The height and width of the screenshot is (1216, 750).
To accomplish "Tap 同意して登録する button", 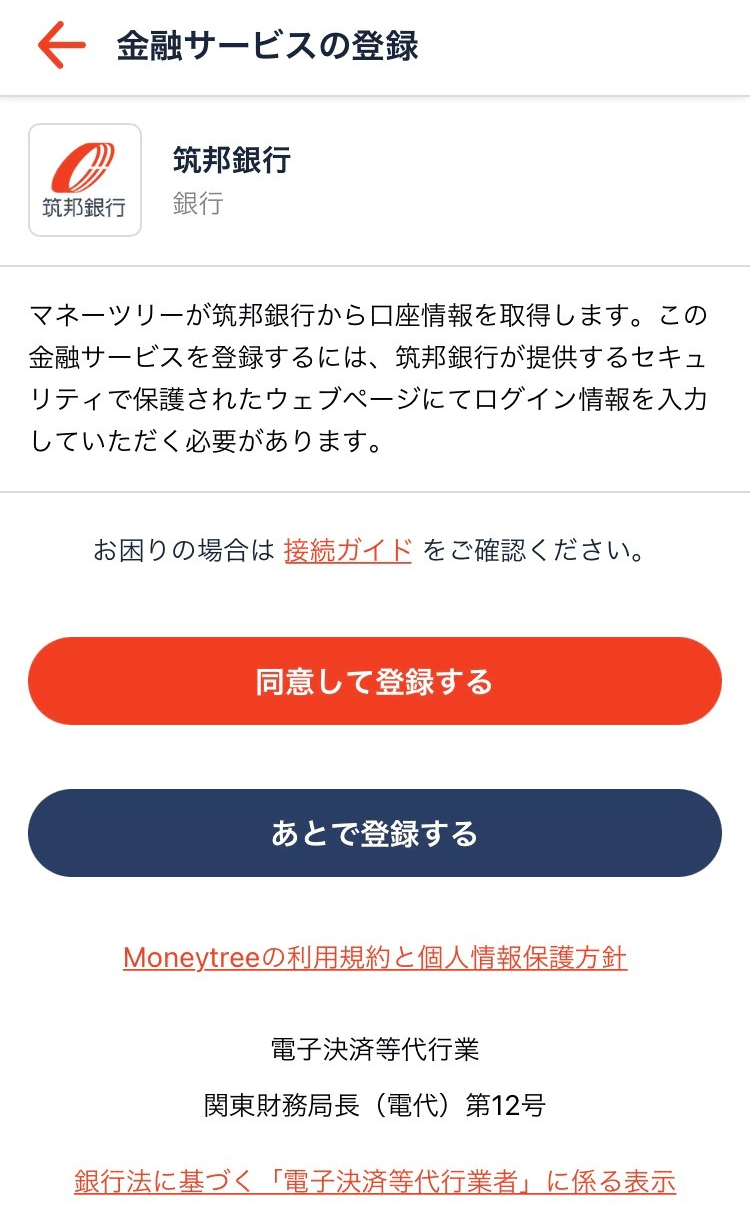I will click(x=375, y=681).
